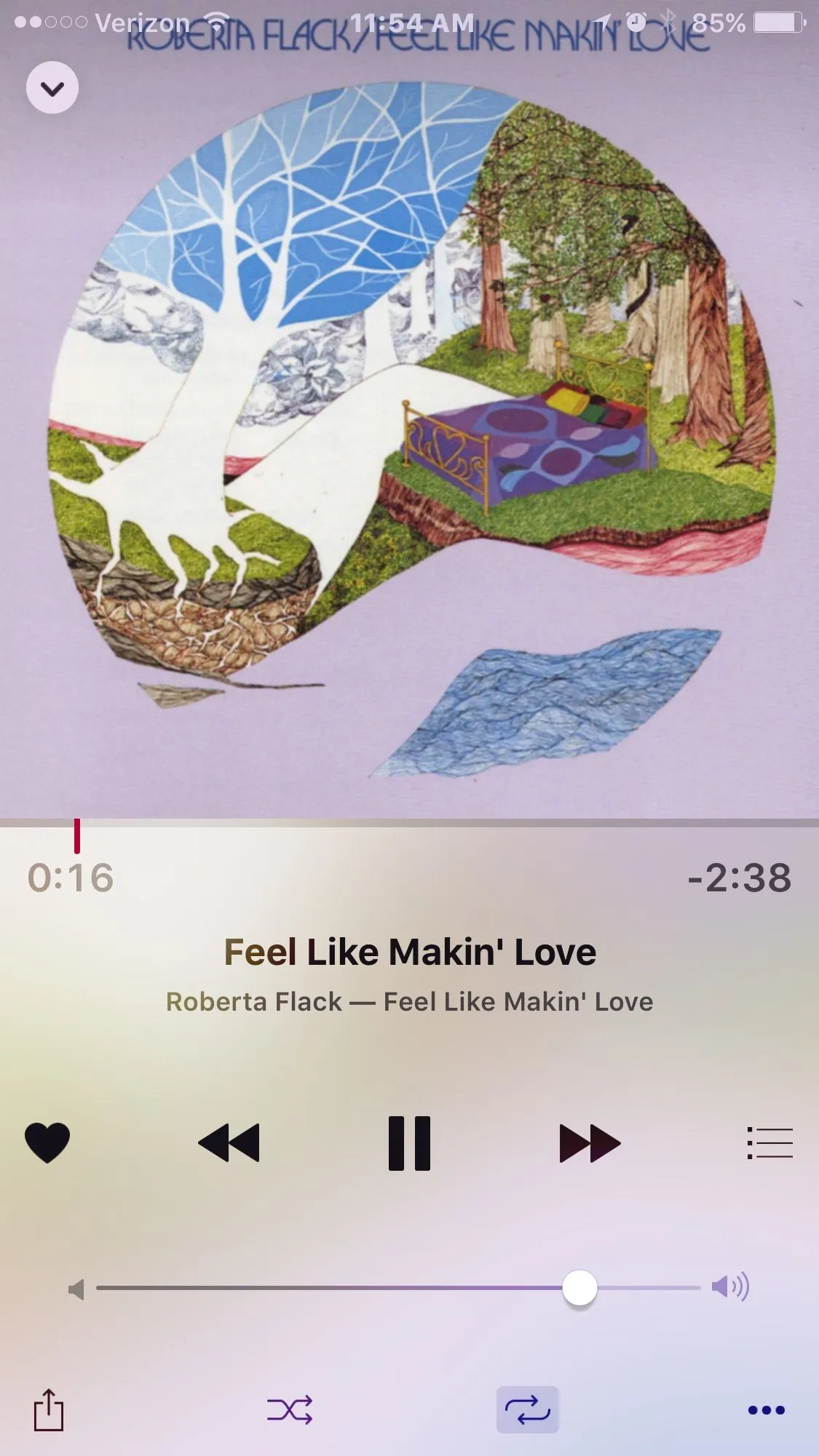Open the Up Next queue list
The height and width of the screenshot is (1456, 819).
(x=769, y=1142)
